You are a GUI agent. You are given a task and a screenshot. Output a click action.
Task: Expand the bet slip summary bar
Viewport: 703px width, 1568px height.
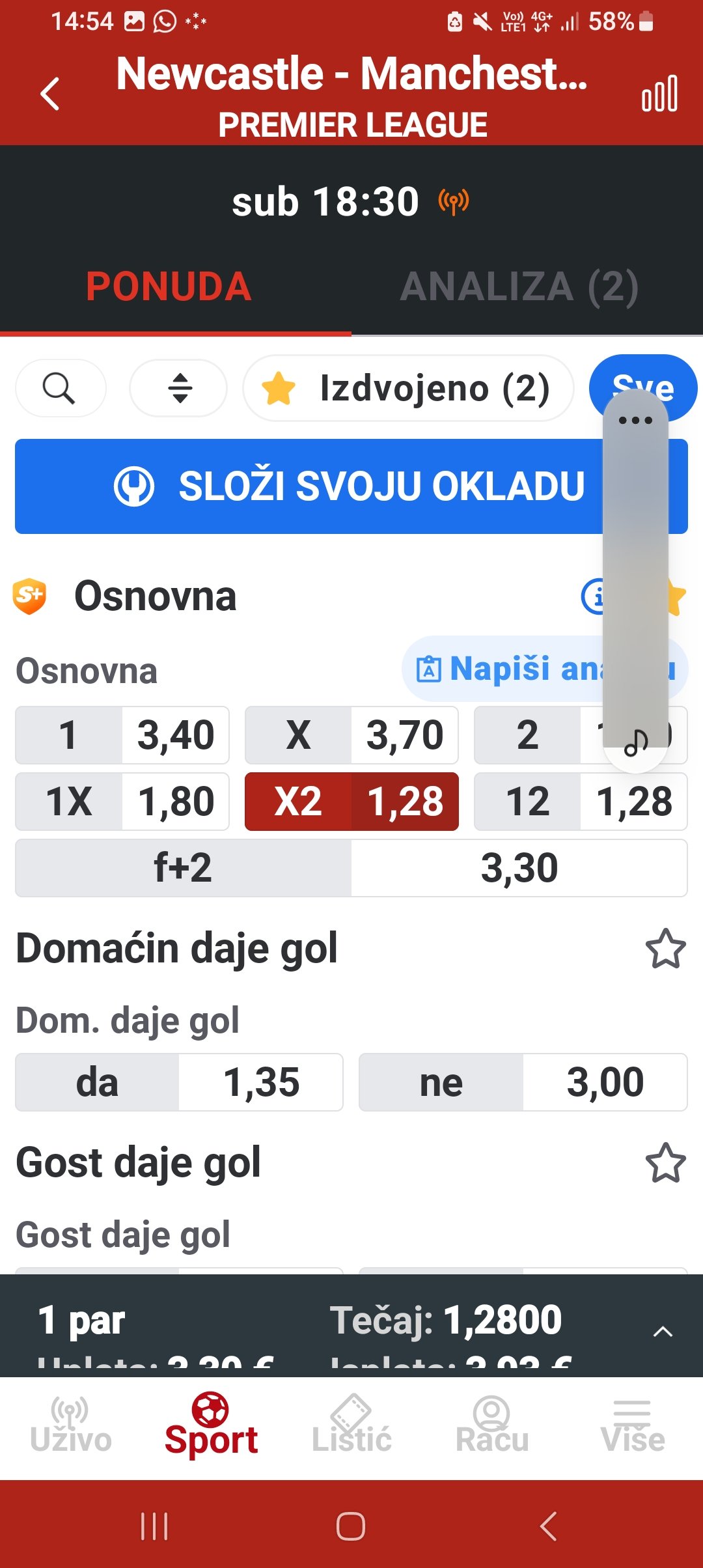(662, 1332)
